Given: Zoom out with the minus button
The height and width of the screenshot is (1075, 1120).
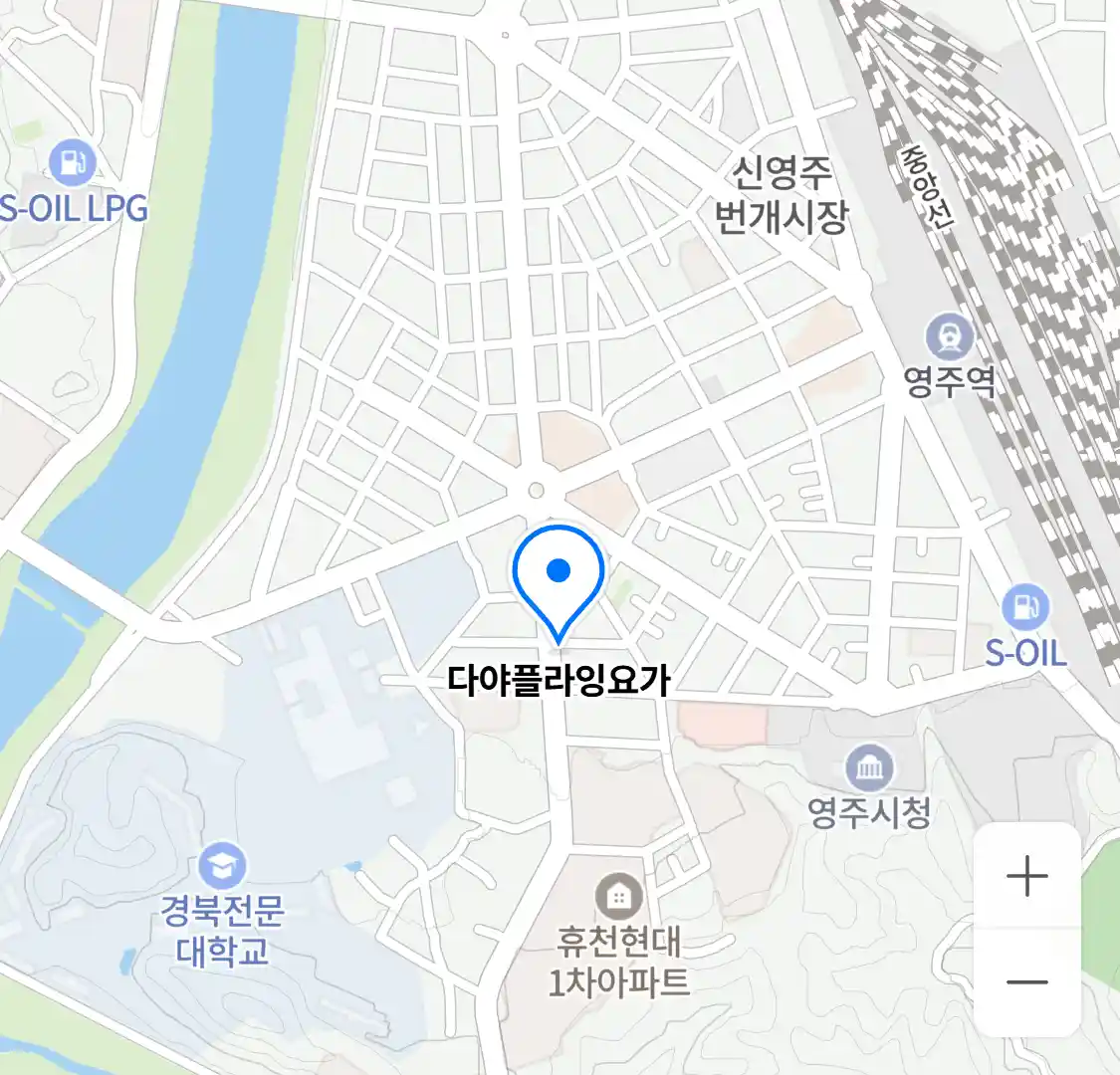Looking at the screenshot, I should [1026, 982].
